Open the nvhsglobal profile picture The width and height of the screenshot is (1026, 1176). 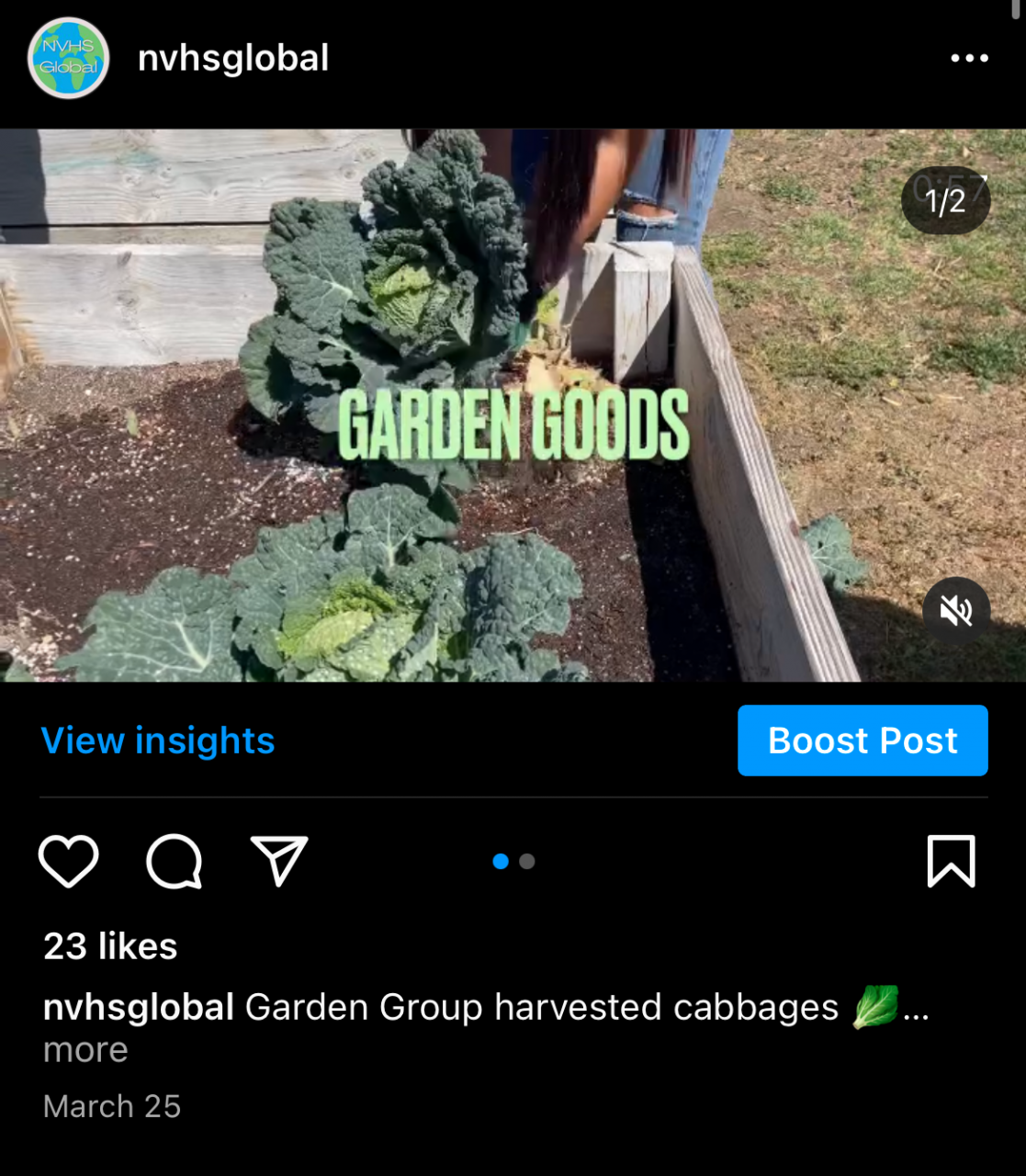(69, 58)
